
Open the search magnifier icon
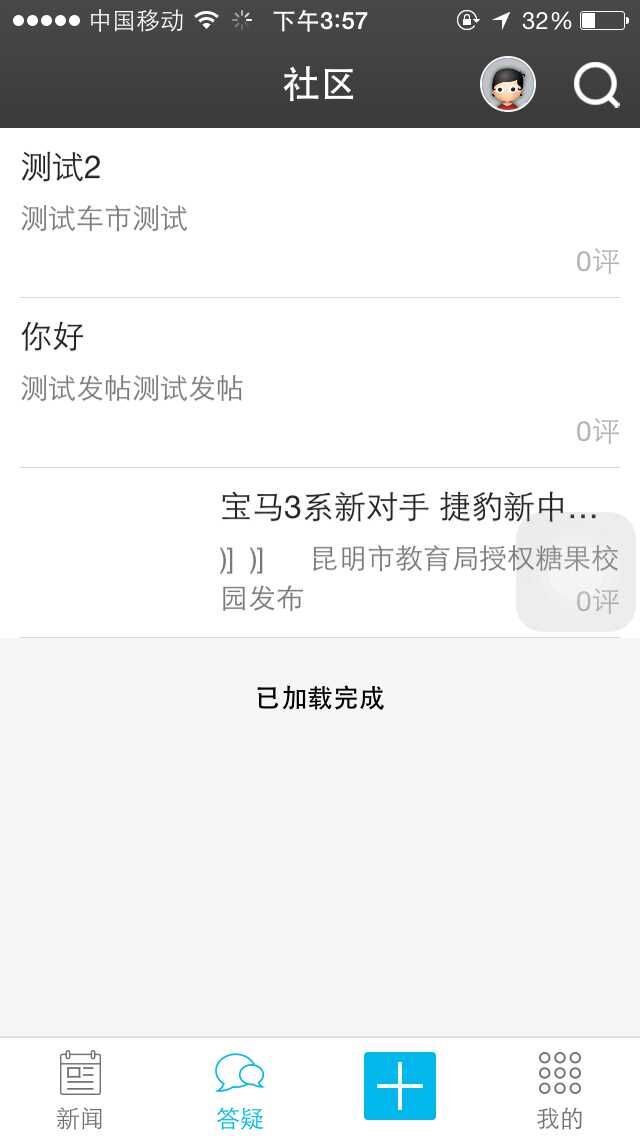click(x=597, y=85)
